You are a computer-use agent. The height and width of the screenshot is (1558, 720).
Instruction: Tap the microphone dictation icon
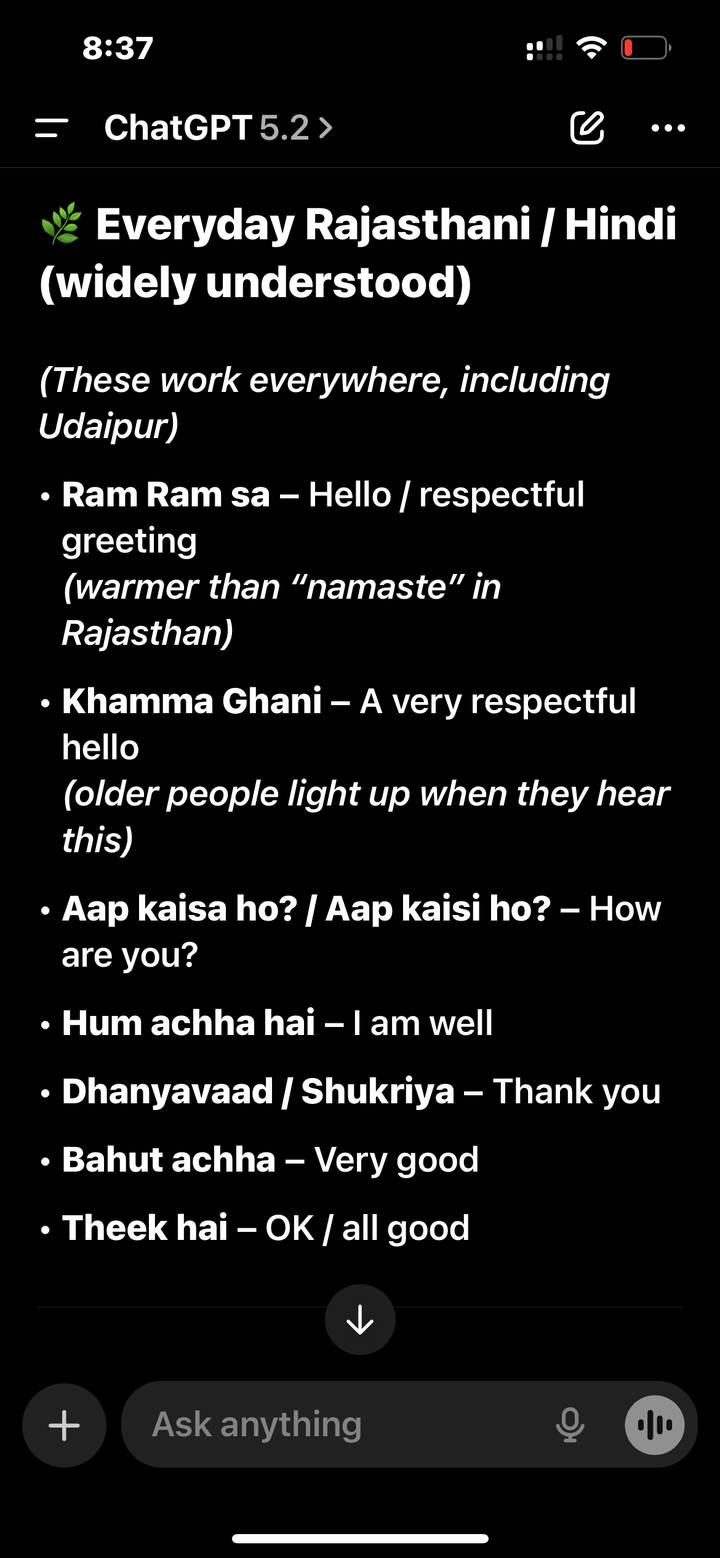570,1425
